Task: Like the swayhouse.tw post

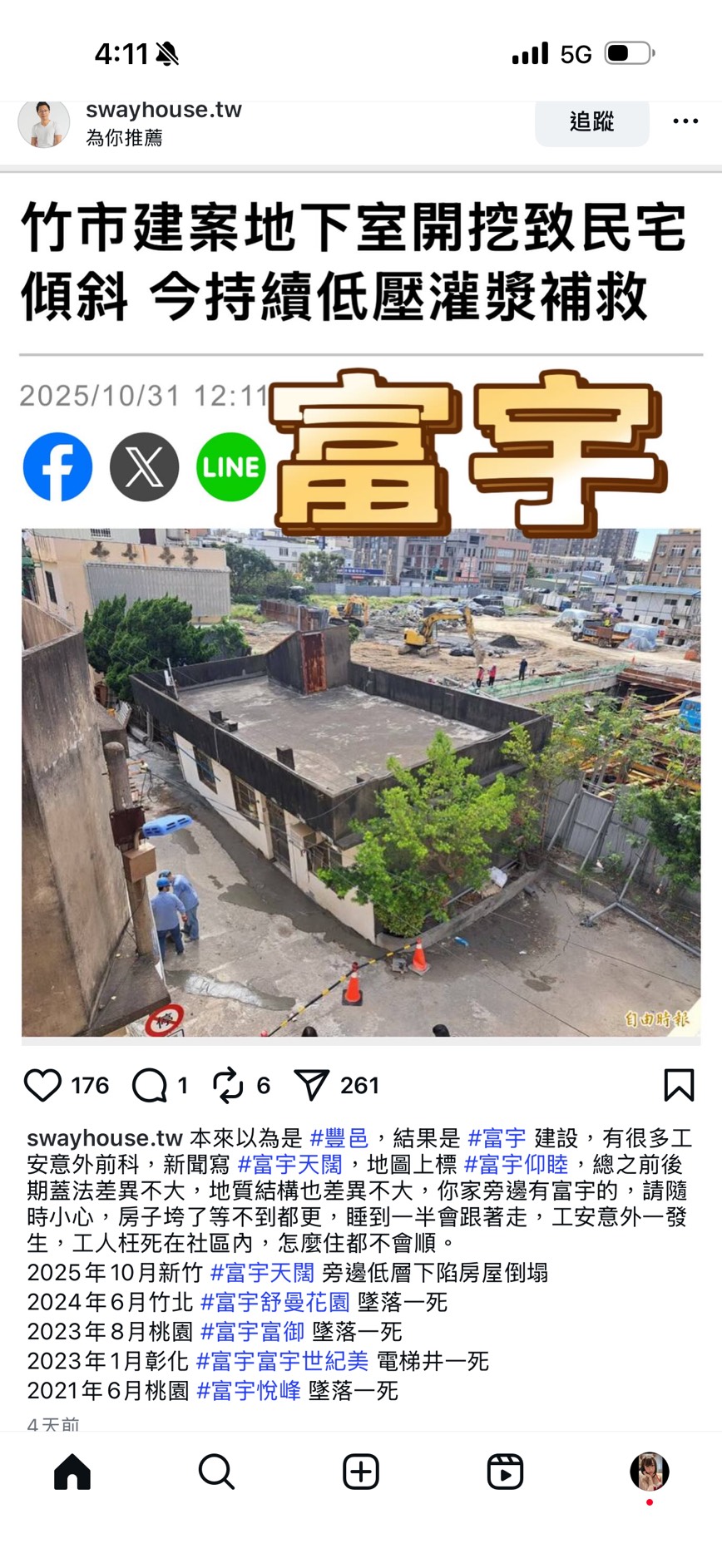Action: [42, 1085]
